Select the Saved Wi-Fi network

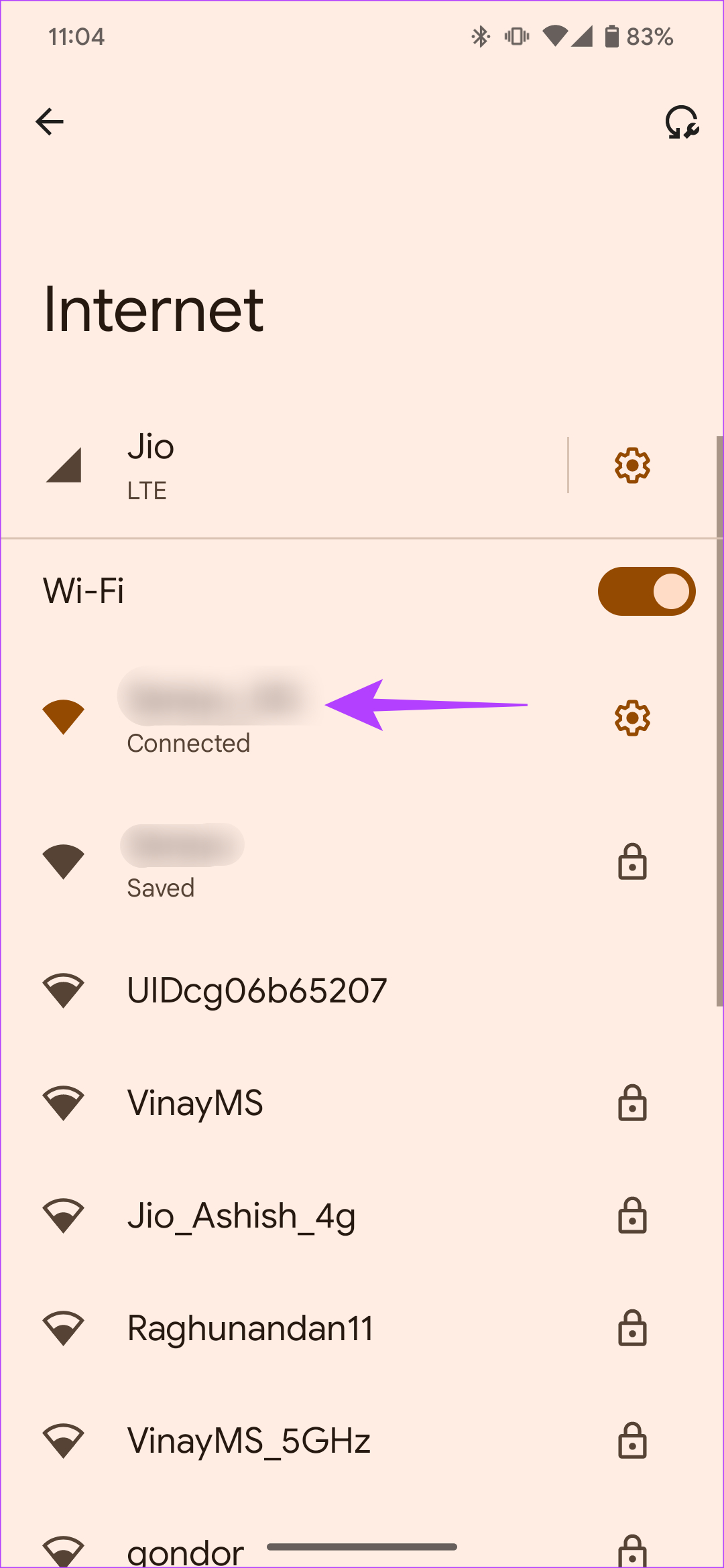[362, 862]
